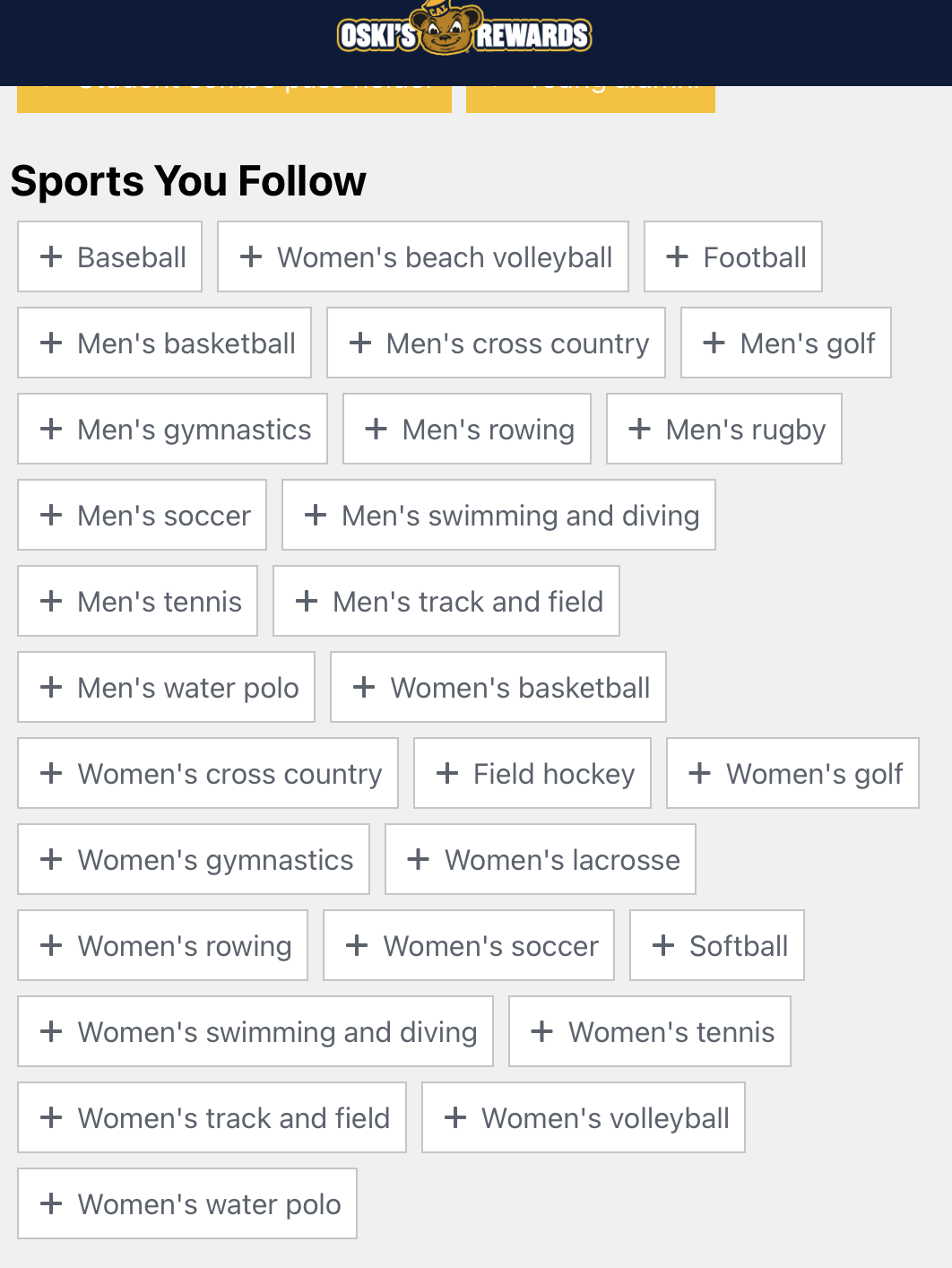Choose Women's lacrosse
This screenshot has height=1268, width=952.
(541, 860)
